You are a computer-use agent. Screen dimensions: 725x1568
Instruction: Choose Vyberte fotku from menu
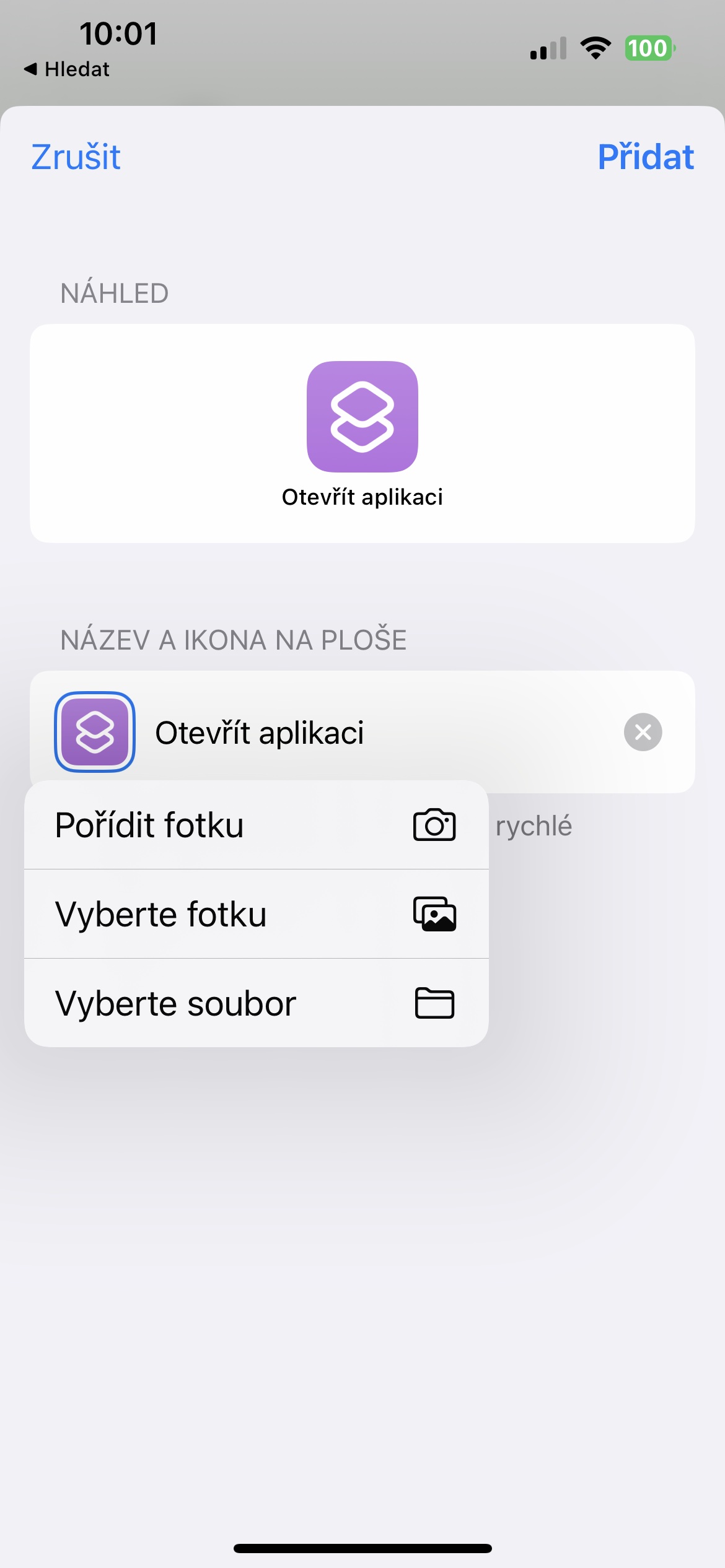(256, 914)
